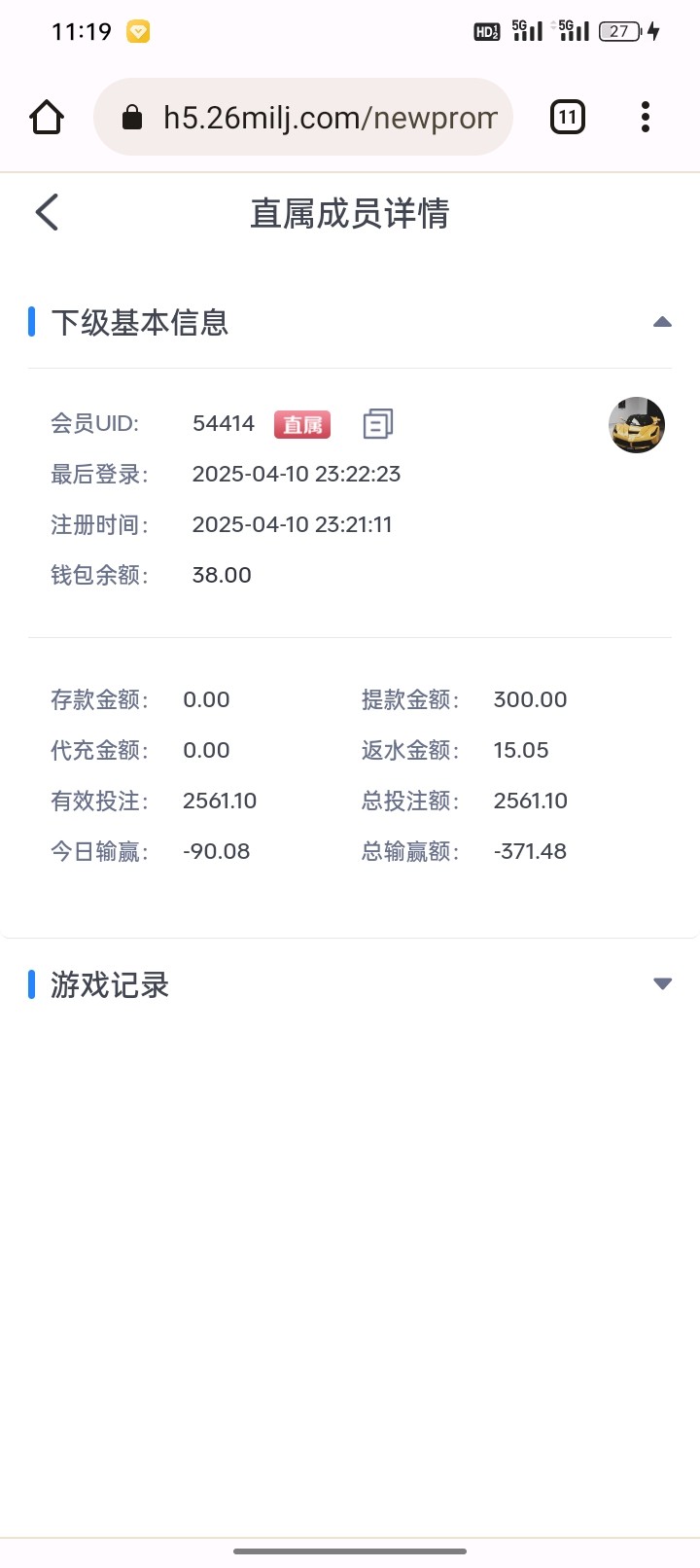This screenshot has height=1568, width=700.
Task: Open the browser tab switcher
Action: (x=568, y=118)
